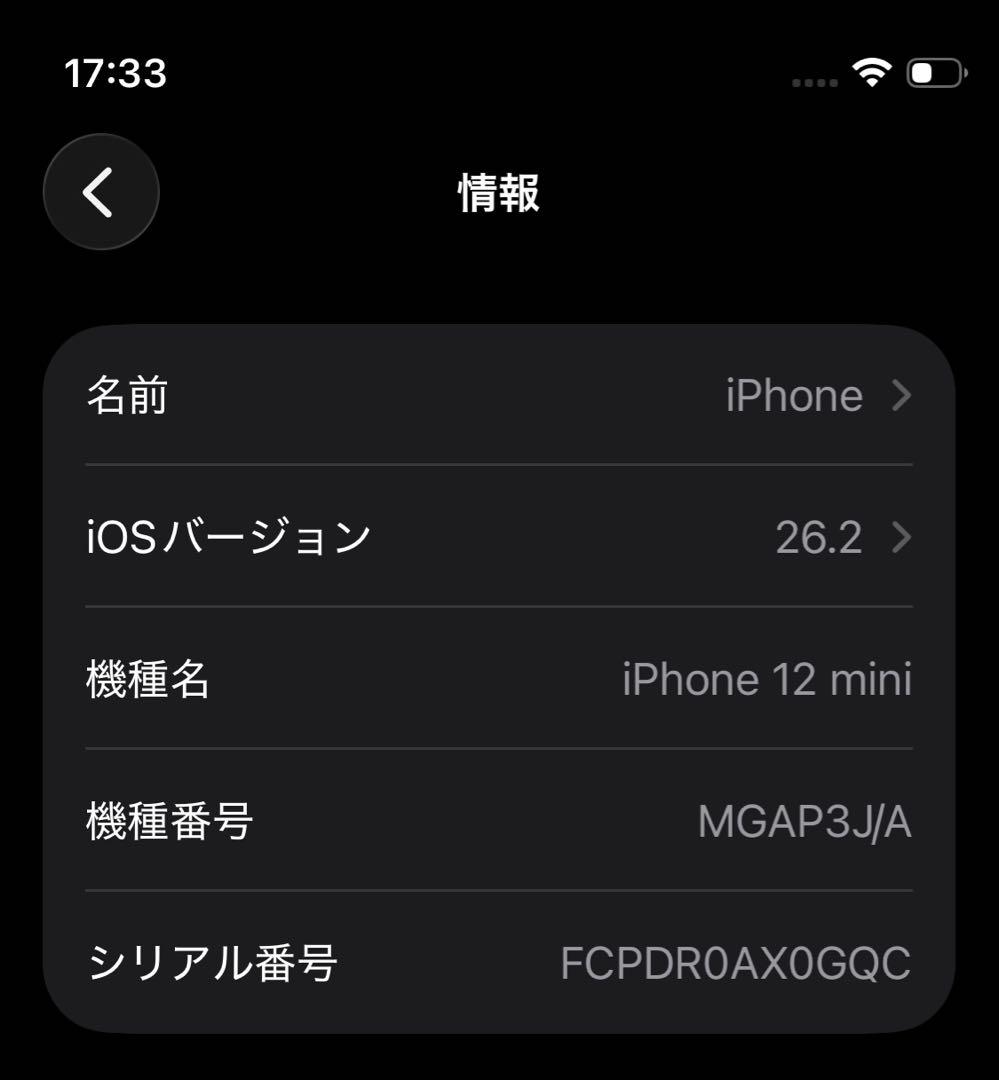Tap the 情報 title at the top

point(497,196)
